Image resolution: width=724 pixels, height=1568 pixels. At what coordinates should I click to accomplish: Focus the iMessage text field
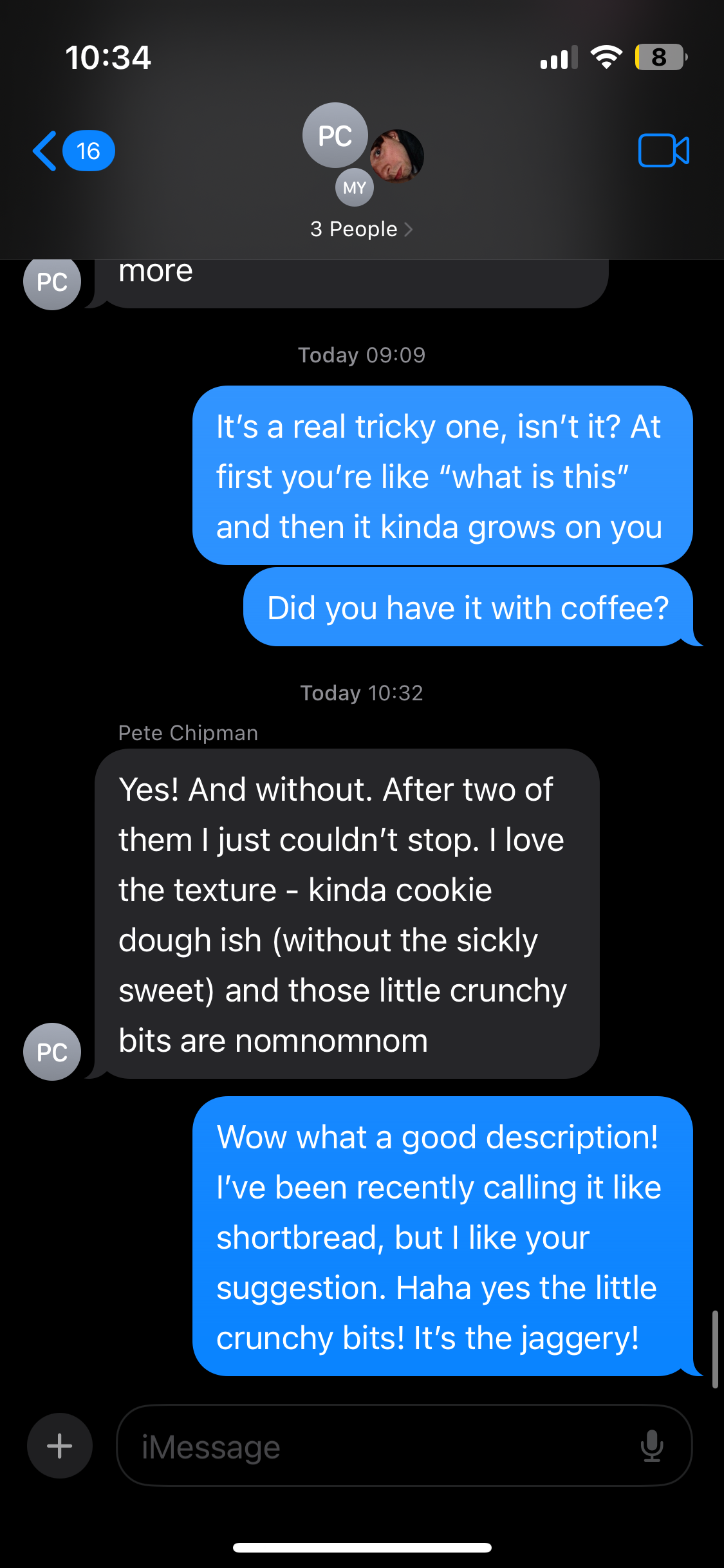380,1447
